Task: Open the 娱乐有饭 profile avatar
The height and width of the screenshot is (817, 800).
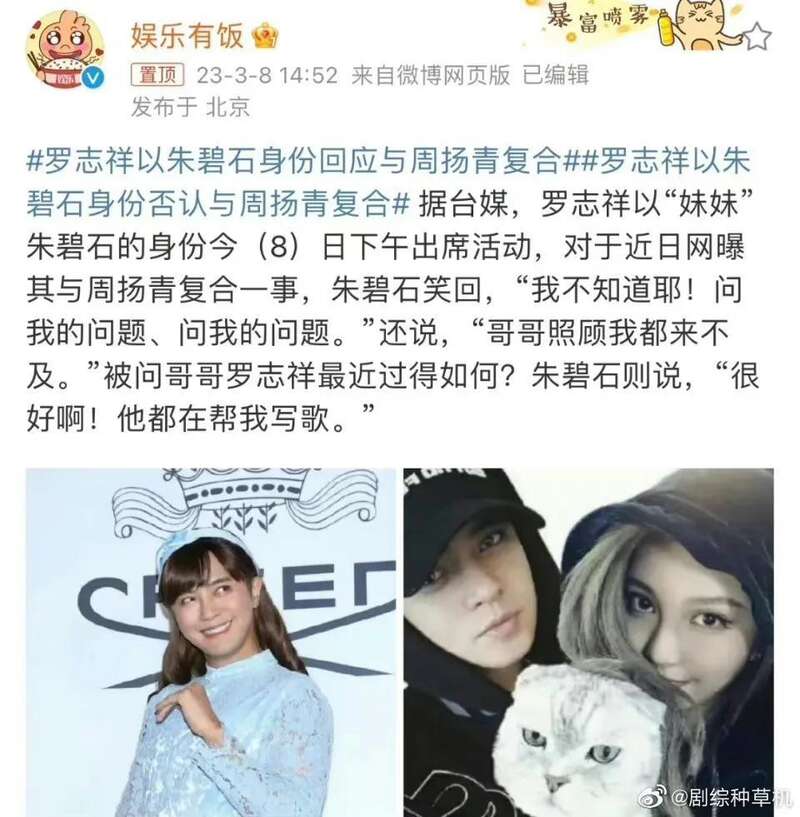Action: click(64, 50)
